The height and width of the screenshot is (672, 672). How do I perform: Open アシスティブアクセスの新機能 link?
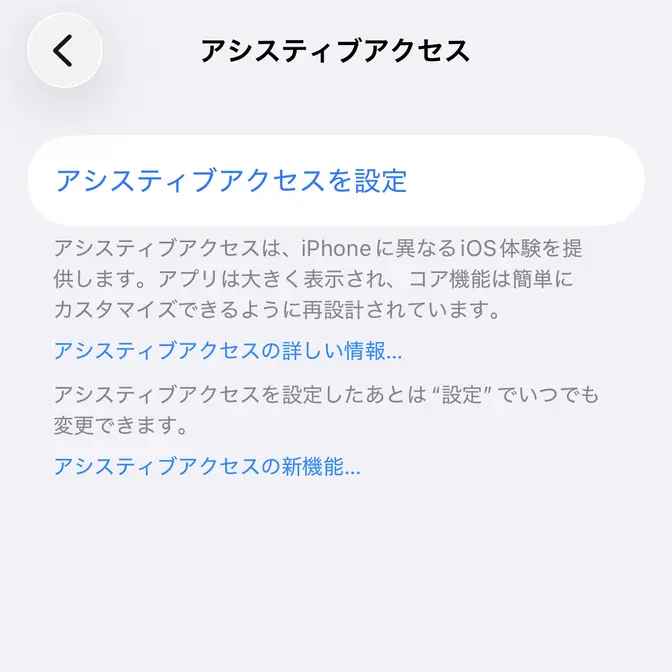pyautogui.click(x=207, y=466)
